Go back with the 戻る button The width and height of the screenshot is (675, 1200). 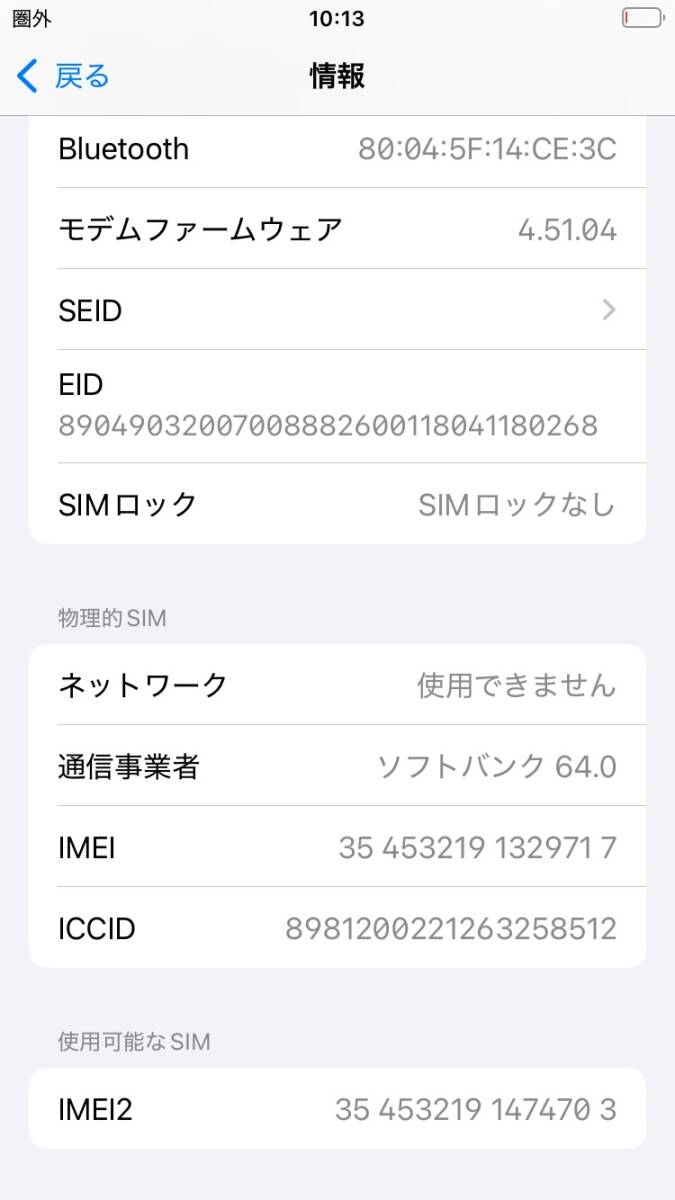point(63,76)
